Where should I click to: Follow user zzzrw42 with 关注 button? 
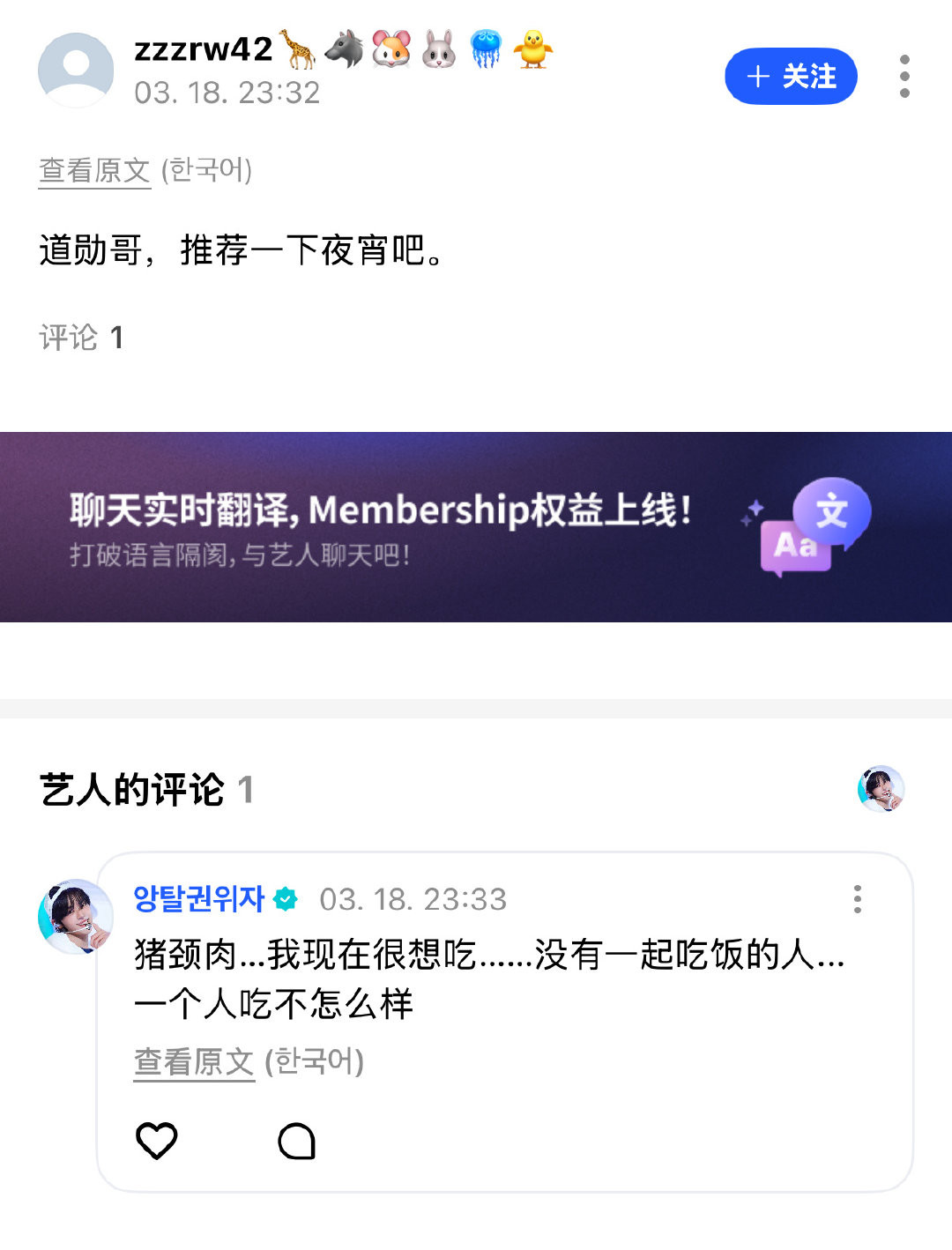(791, 77)
